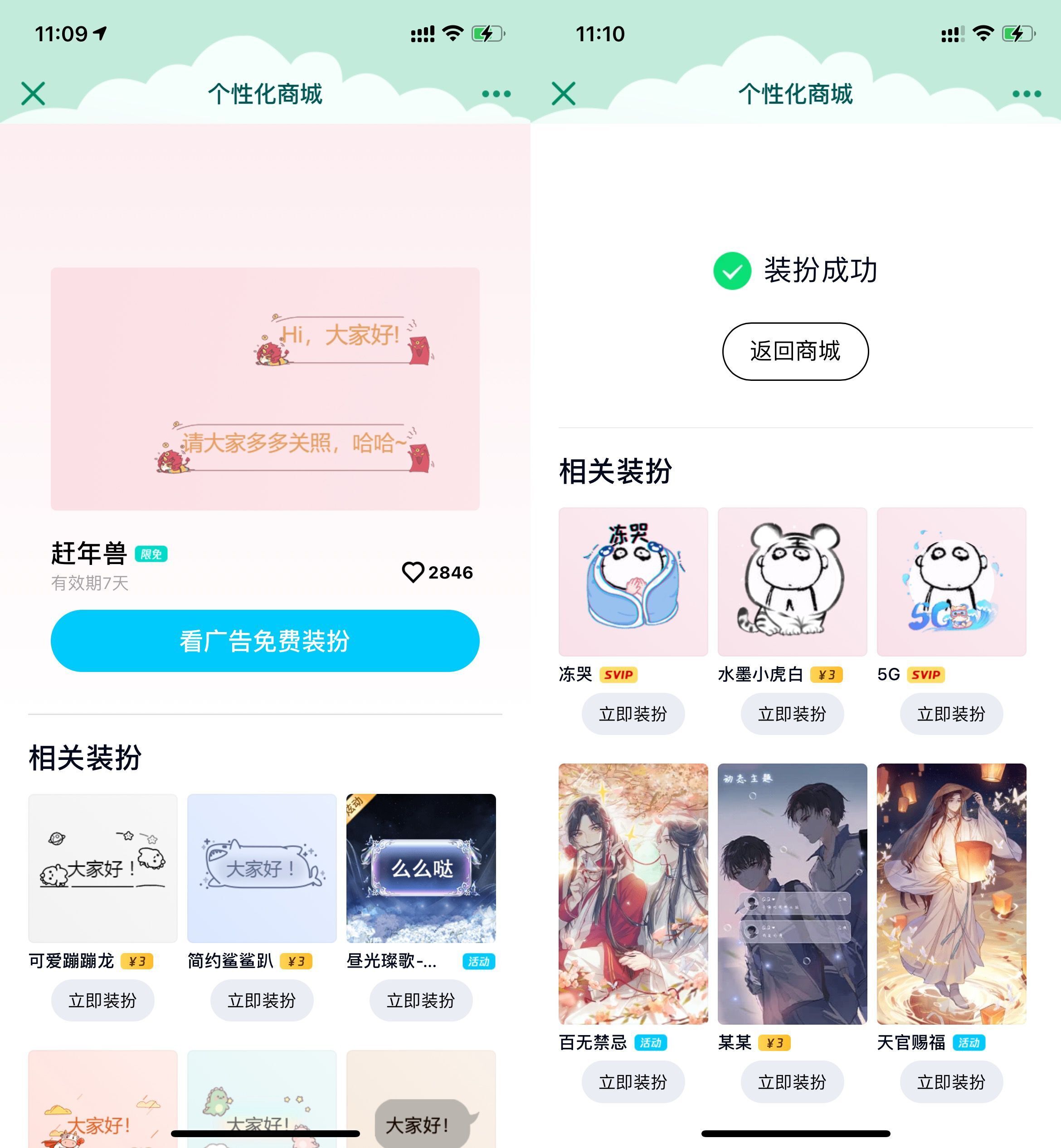1061x1148 pixels.
Task: Open the 昼光璨歌 bubble preview
Action: point(421,868)
